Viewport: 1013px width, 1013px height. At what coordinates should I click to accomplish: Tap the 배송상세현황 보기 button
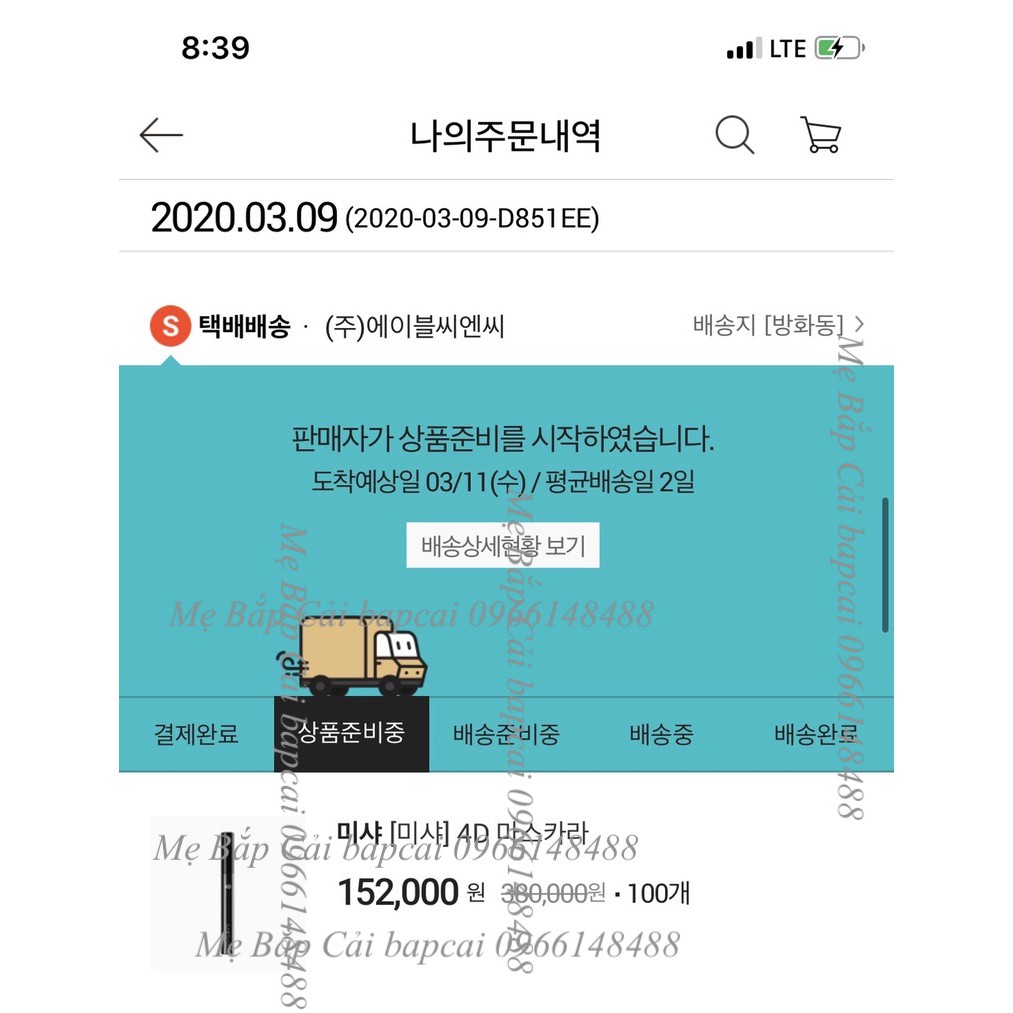[502, 546]
